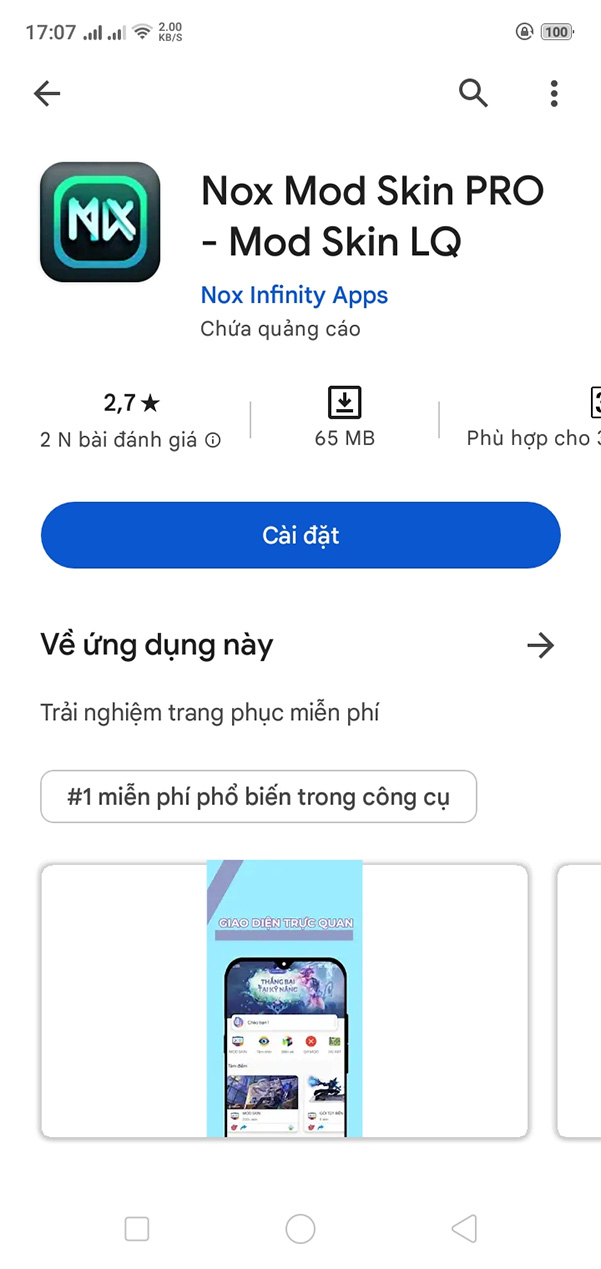Open the Giao diện trực quan screenshot
601x1269 pixels.
point(284,1000)
